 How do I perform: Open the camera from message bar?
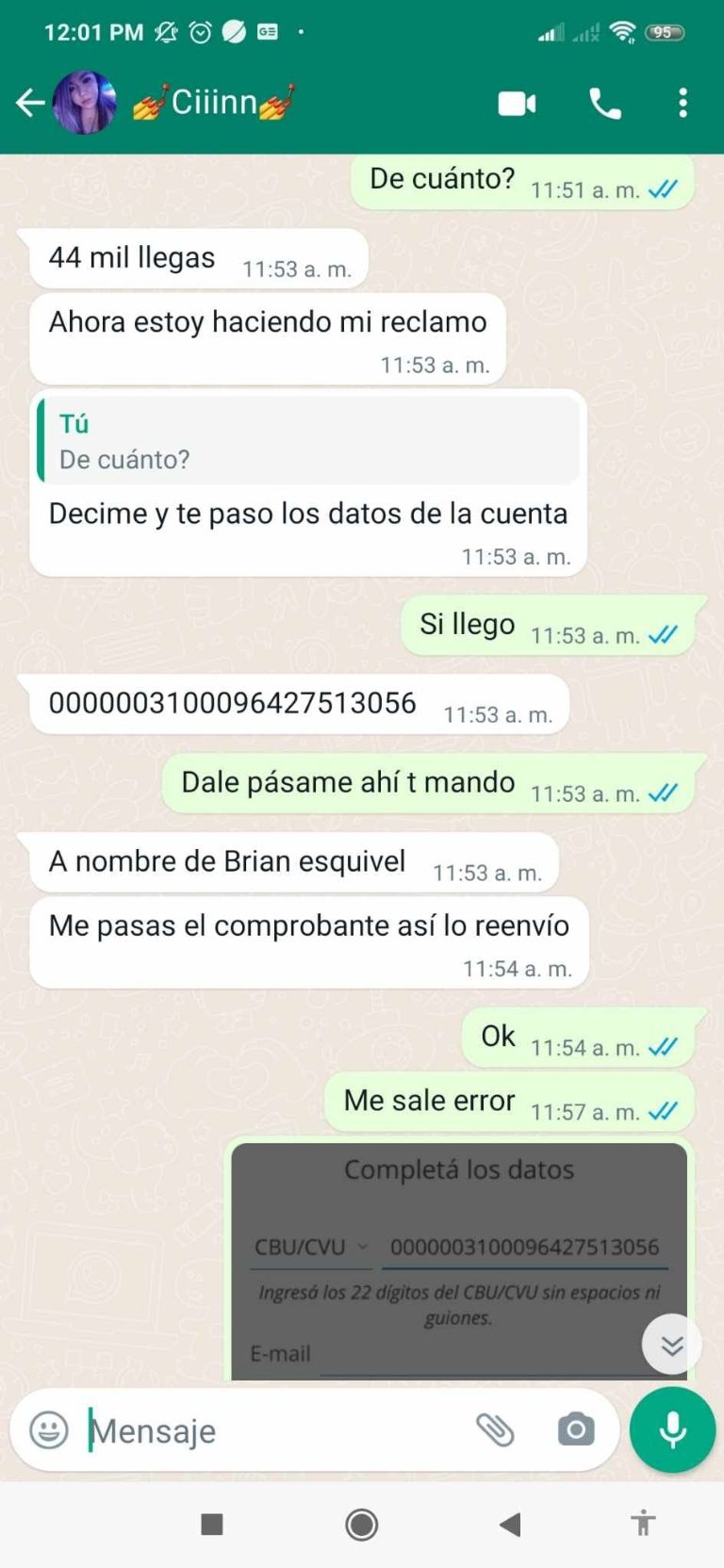point(576,1430)
